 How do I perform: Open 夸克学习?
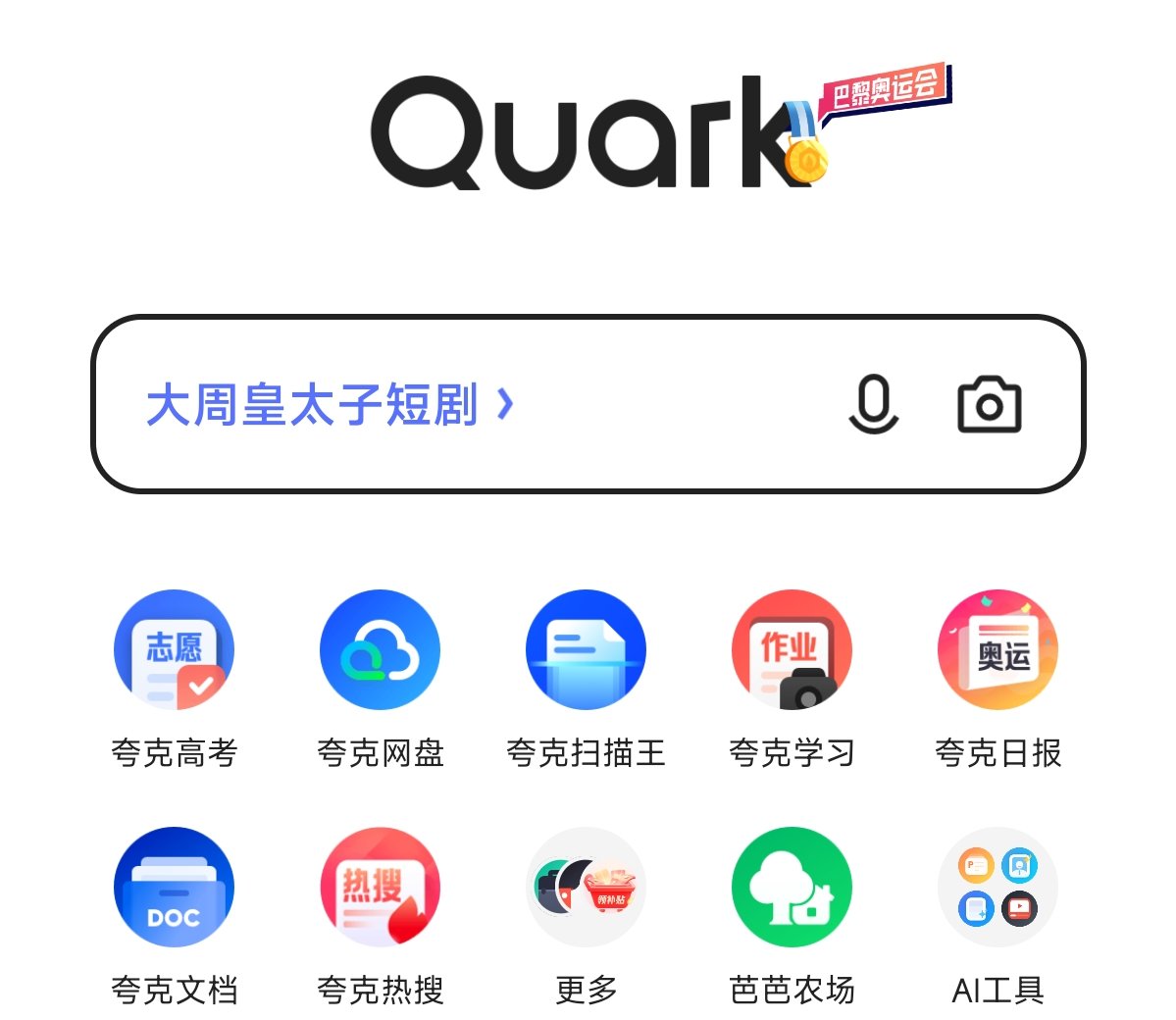click(793, 650)
